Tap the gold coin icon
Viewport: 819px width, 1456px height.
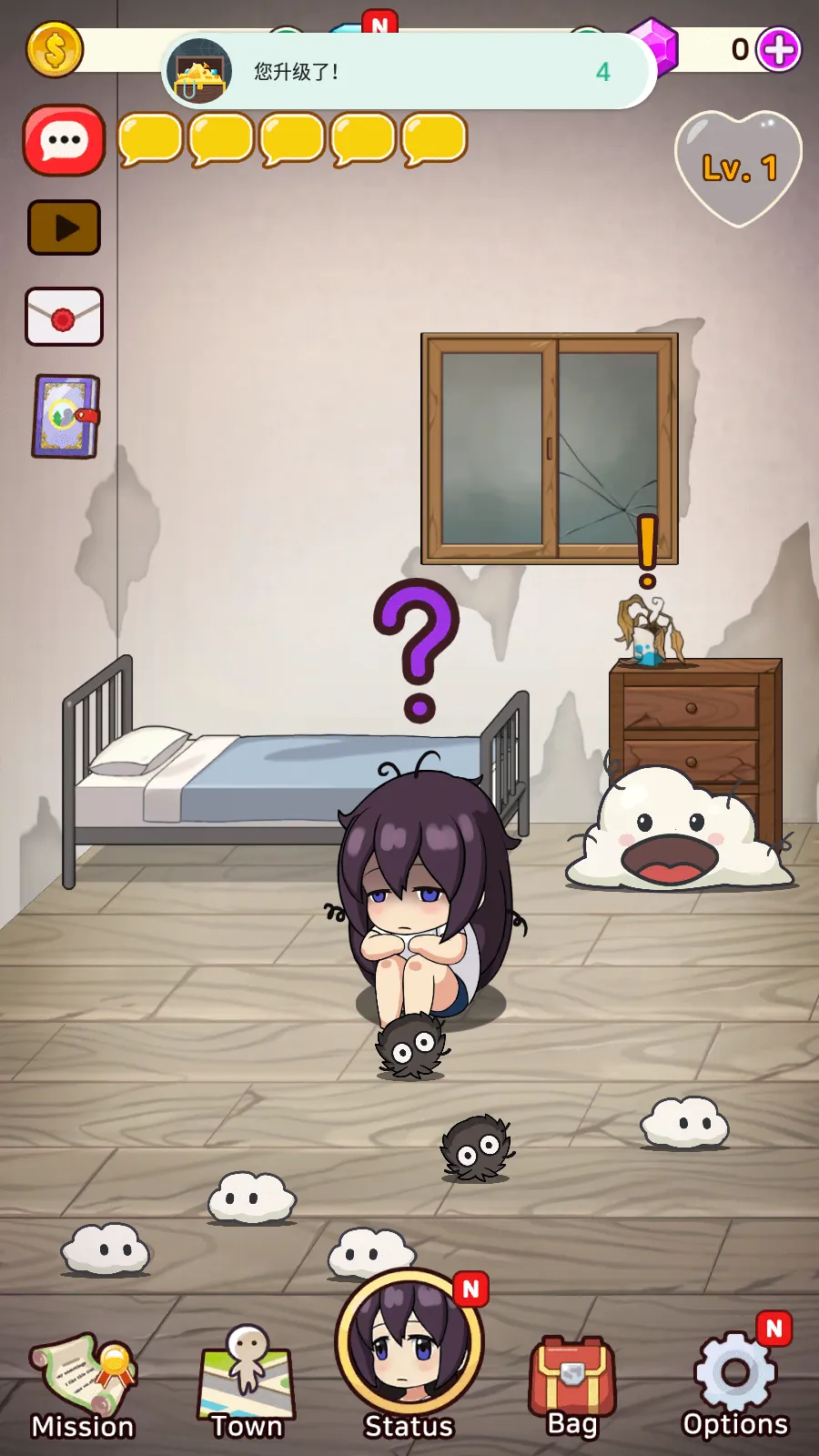[x=55, y=50]
